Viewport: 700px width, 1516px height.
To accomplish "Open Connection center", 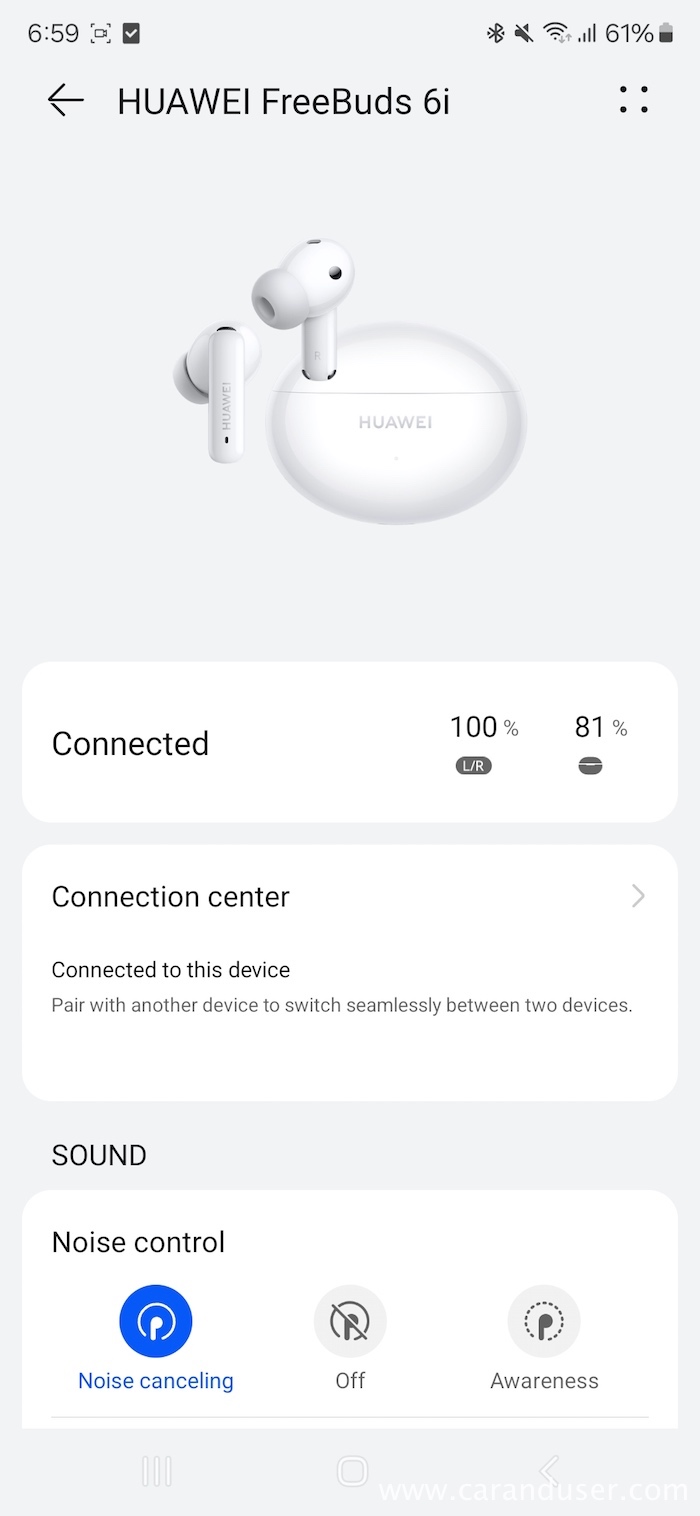I will (x=349, y=896).
